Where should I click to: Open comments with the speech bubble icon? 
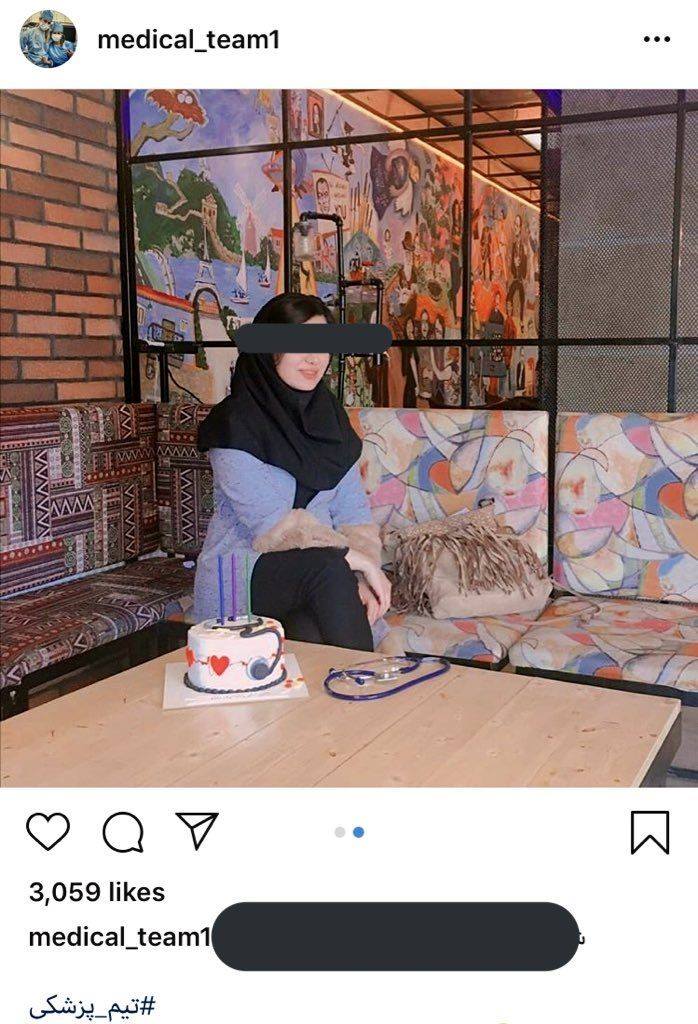click(123, 831)
